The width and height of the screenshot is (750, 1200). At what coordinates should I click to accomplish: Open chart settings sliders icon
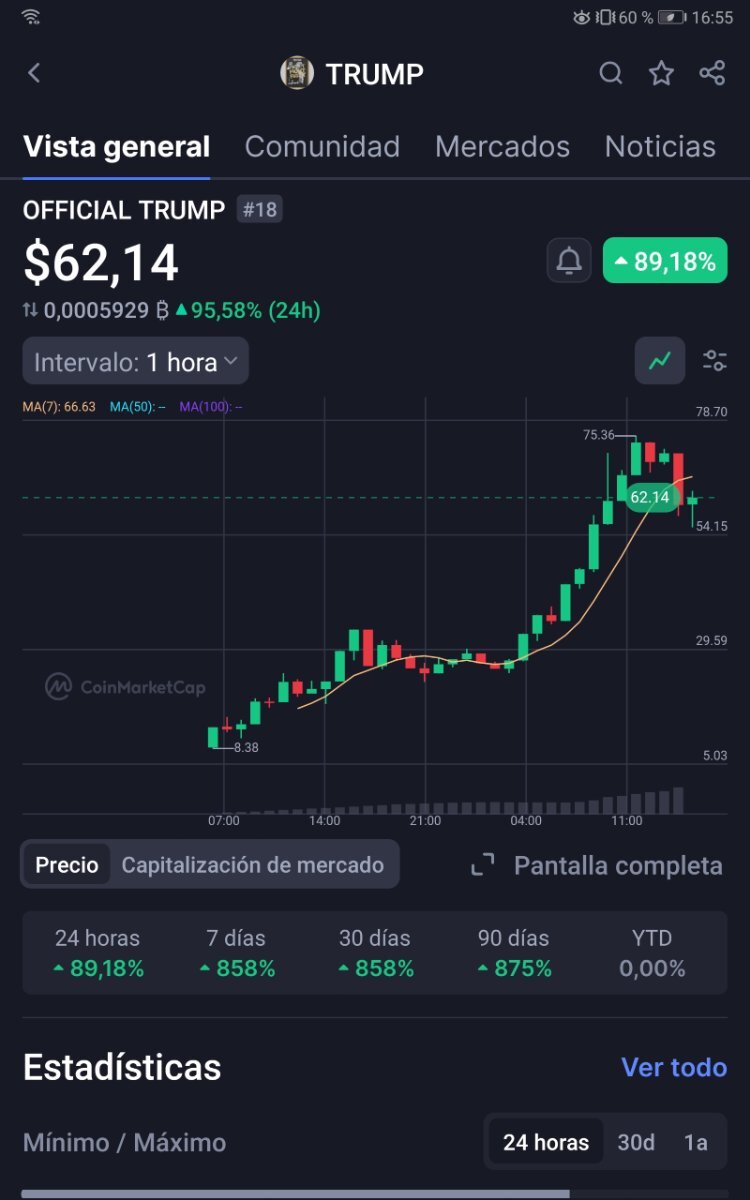714,361
